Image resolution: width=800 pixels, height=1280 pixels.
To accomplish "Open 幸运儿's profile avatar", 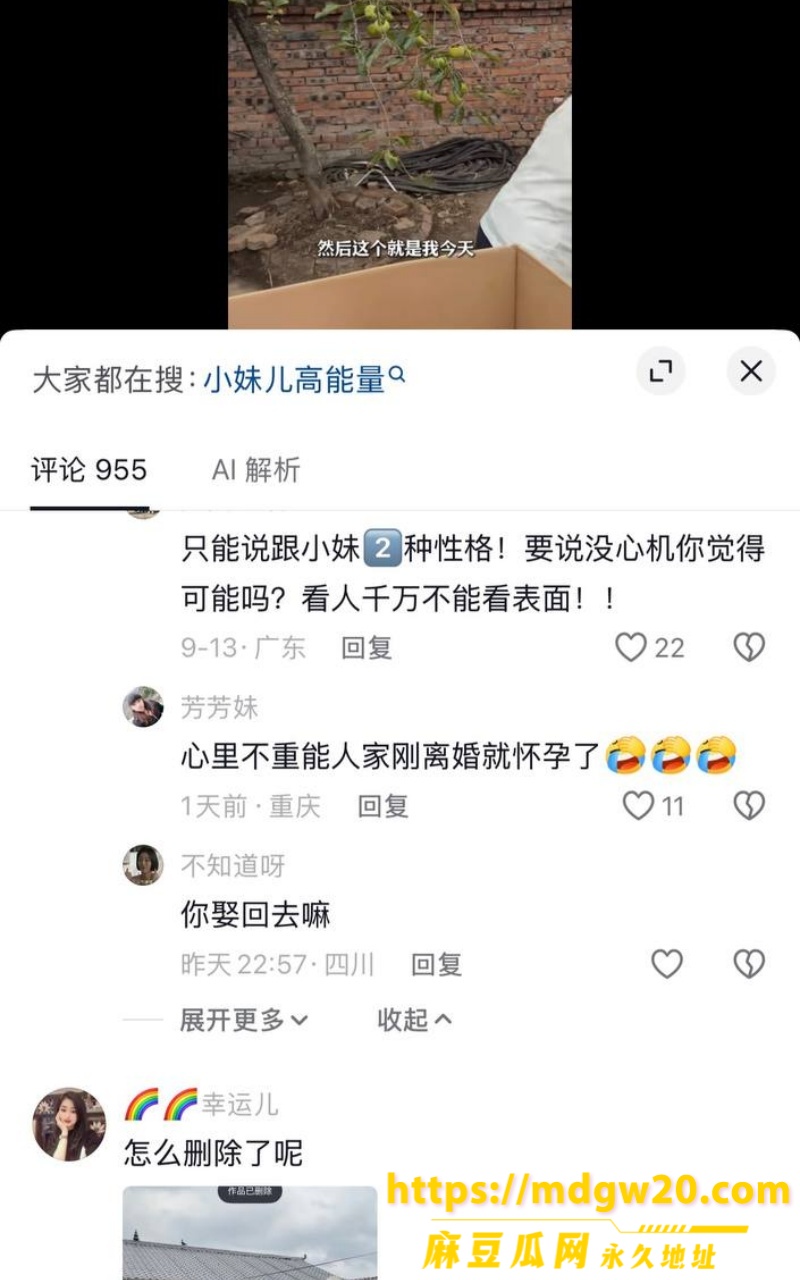I will click(x=69, y=1124).
